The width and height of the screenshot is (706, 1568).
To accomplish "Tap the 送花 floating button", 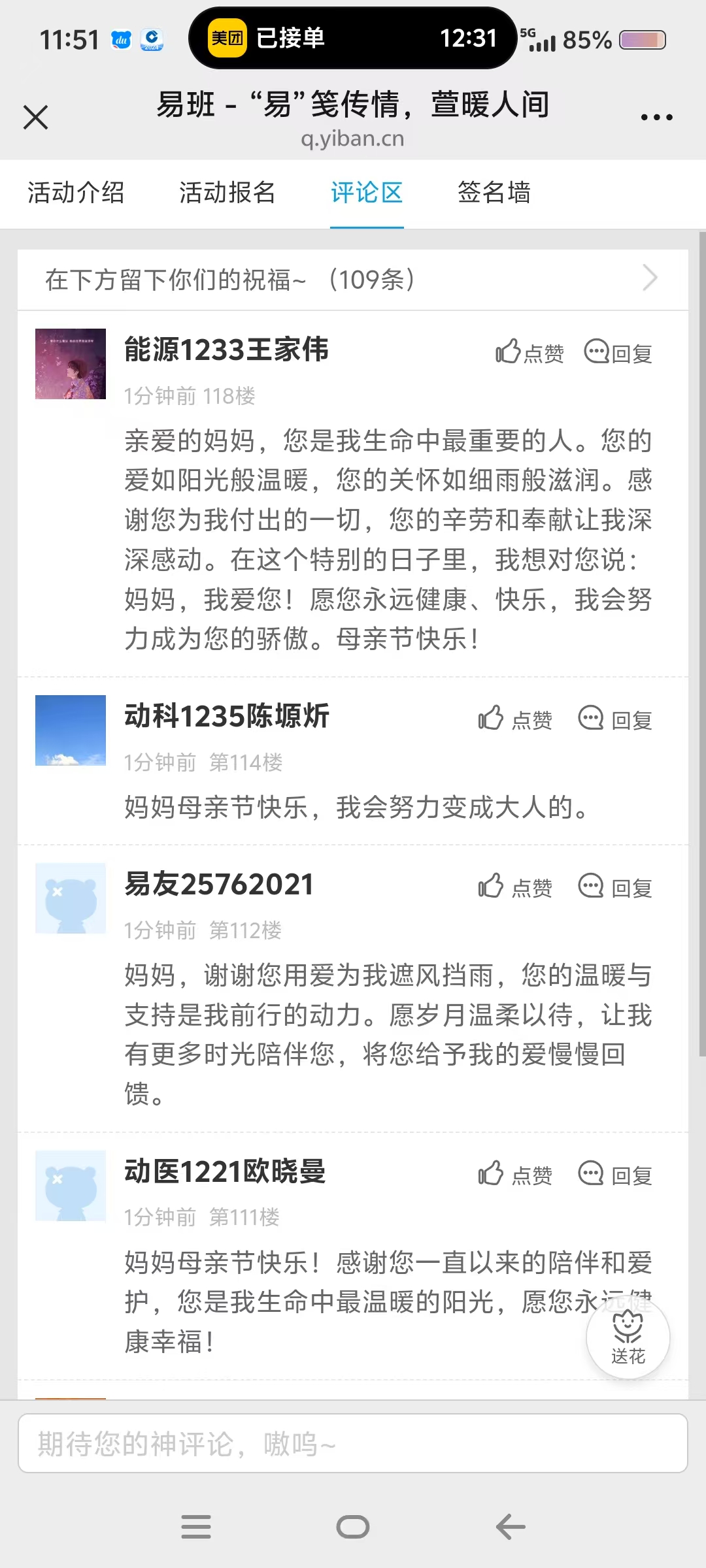I will 628,1337.
